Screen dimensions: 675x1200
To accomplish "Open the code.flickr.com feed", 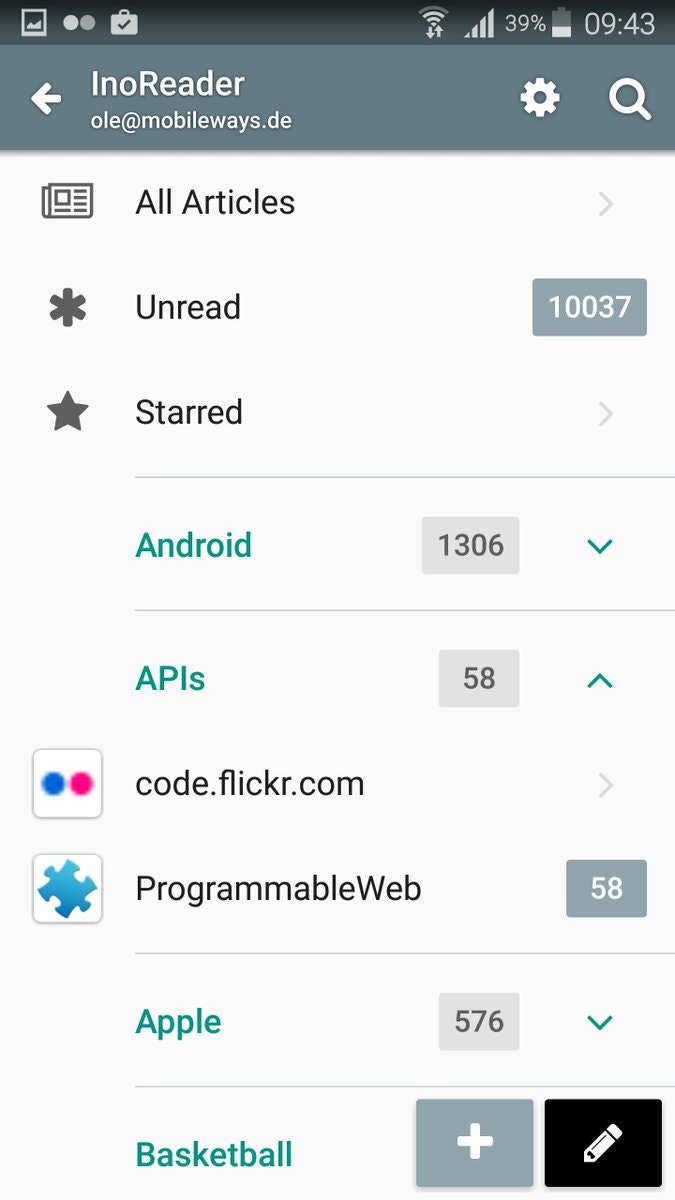I will tap(337, 784).
